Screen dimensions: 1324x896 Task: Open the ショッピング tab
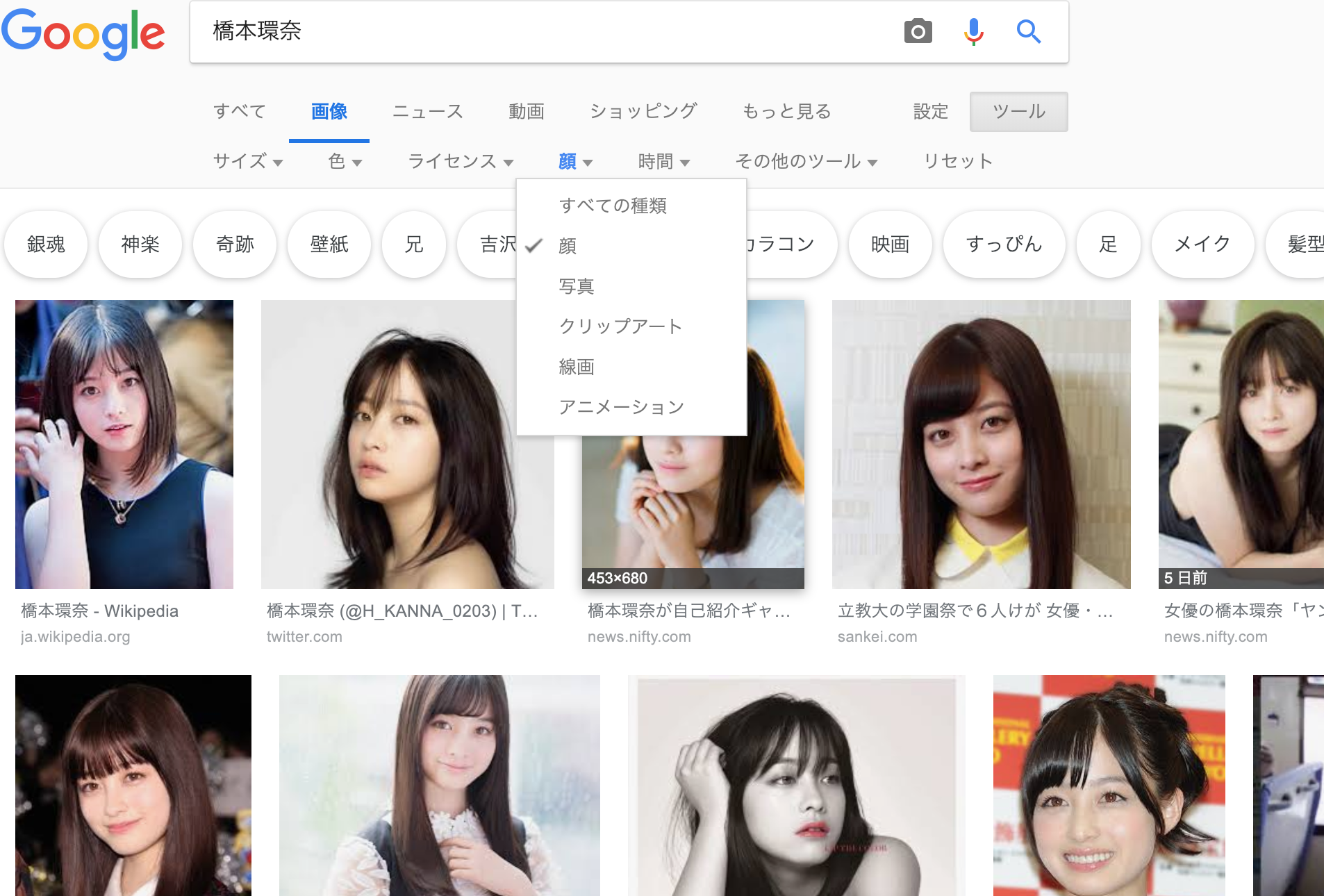click(x=643, y=111)
